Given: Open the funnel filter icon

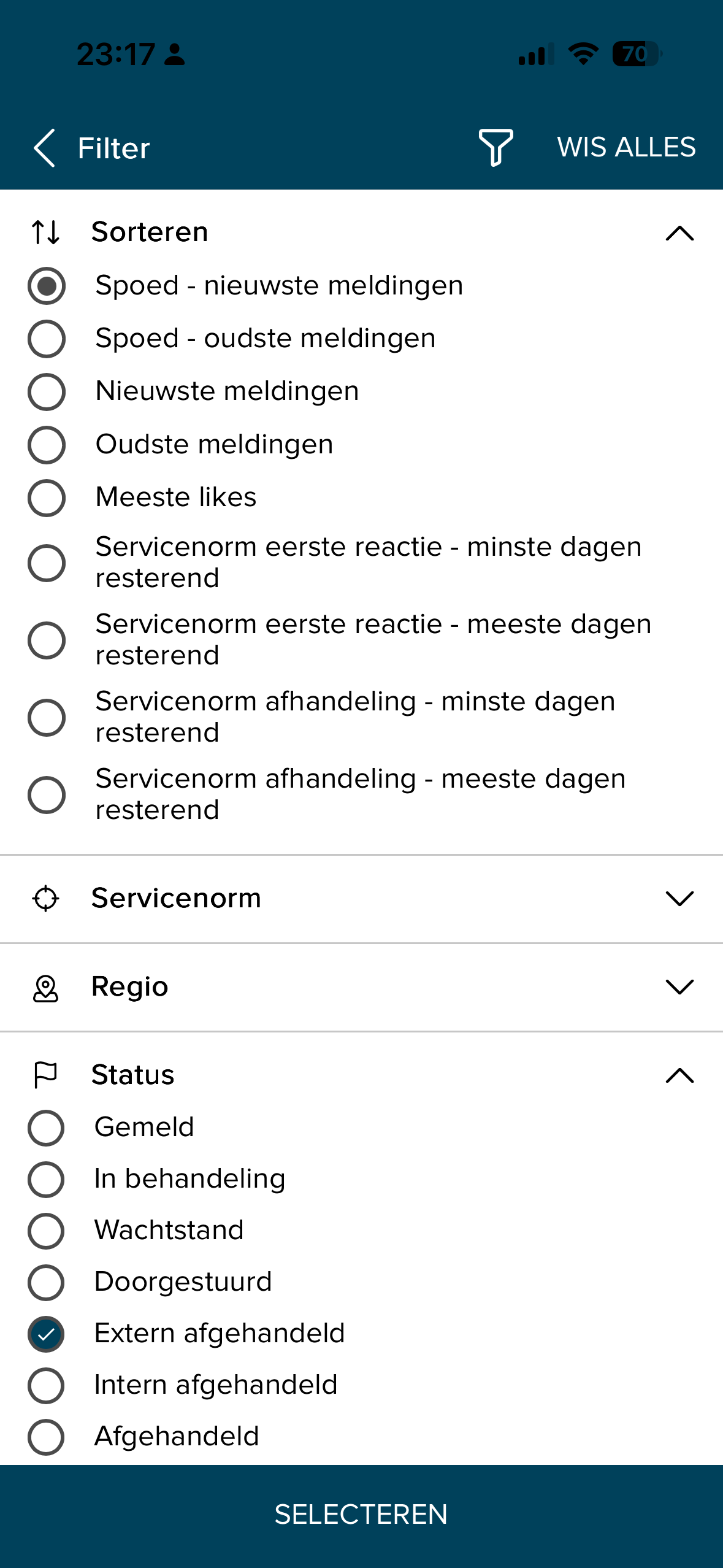Looking at the screenshot, I should tap(494, 147).
